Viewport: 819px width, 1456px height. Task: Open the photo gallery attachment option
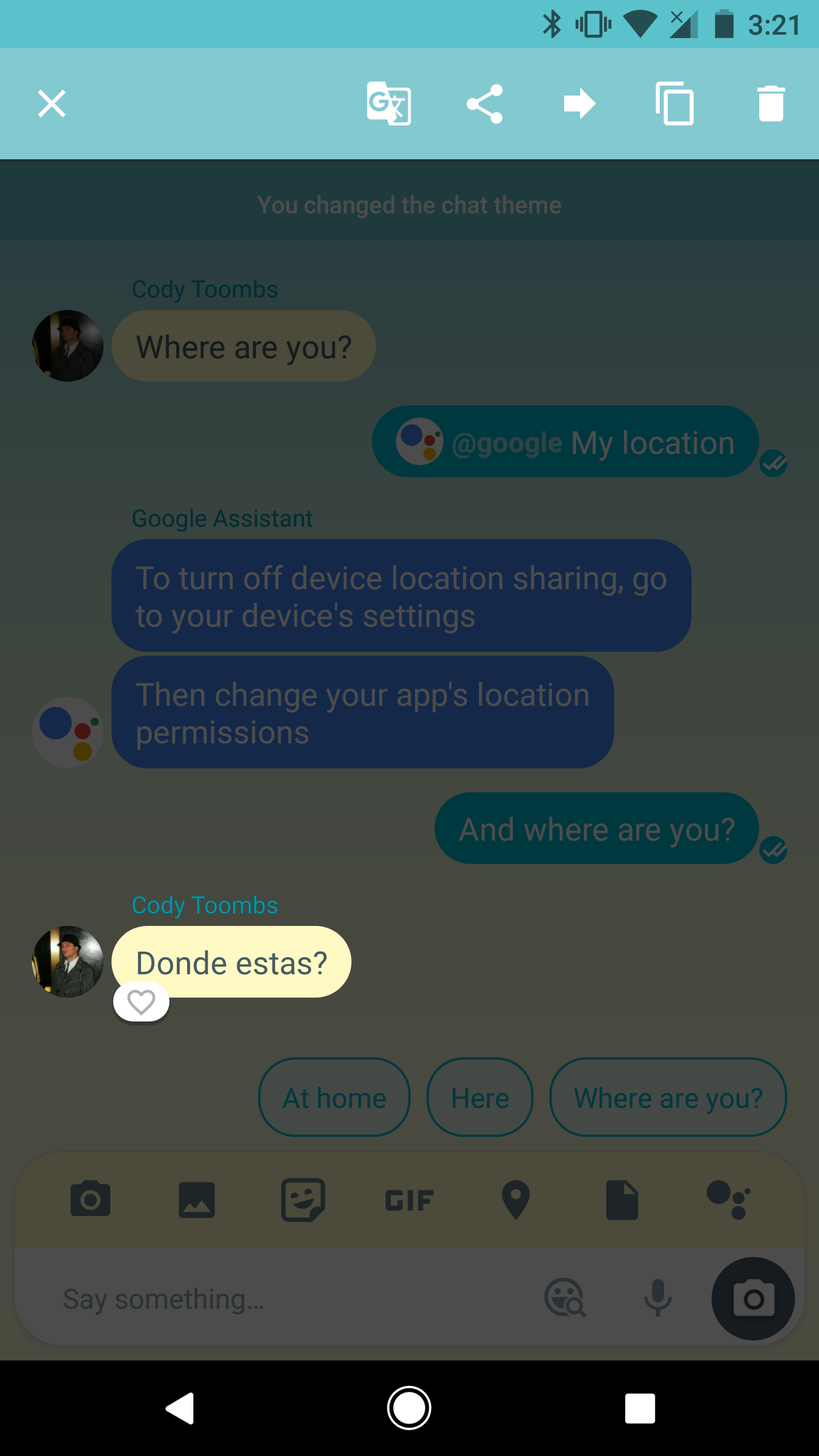(197, 1199)
